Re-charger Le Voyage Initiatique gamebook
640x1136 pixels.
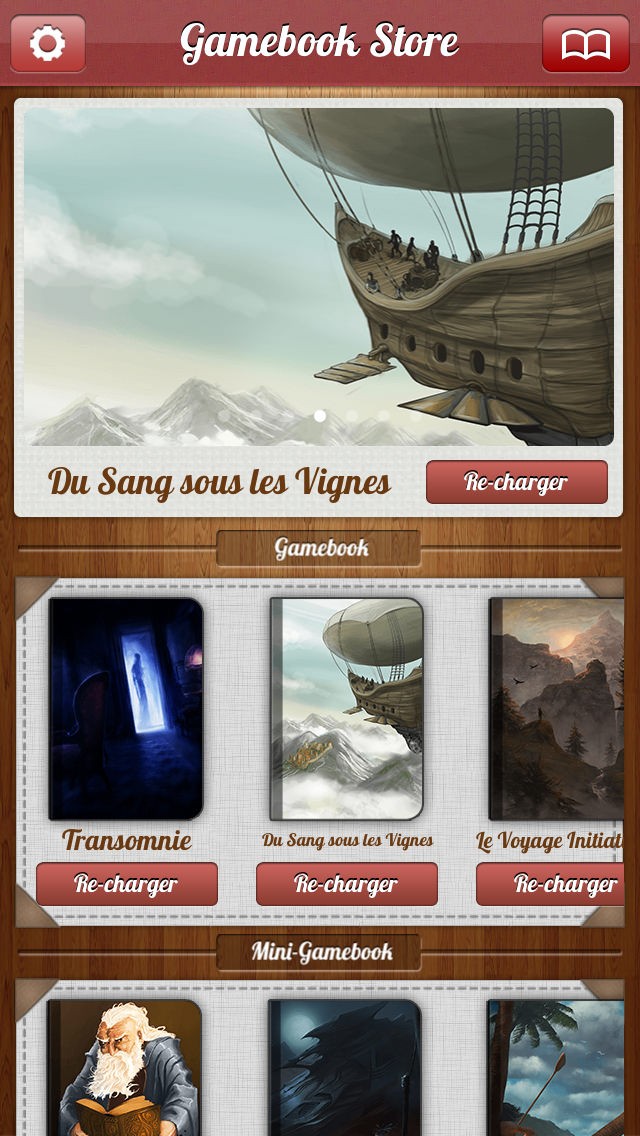coord(551,884)
